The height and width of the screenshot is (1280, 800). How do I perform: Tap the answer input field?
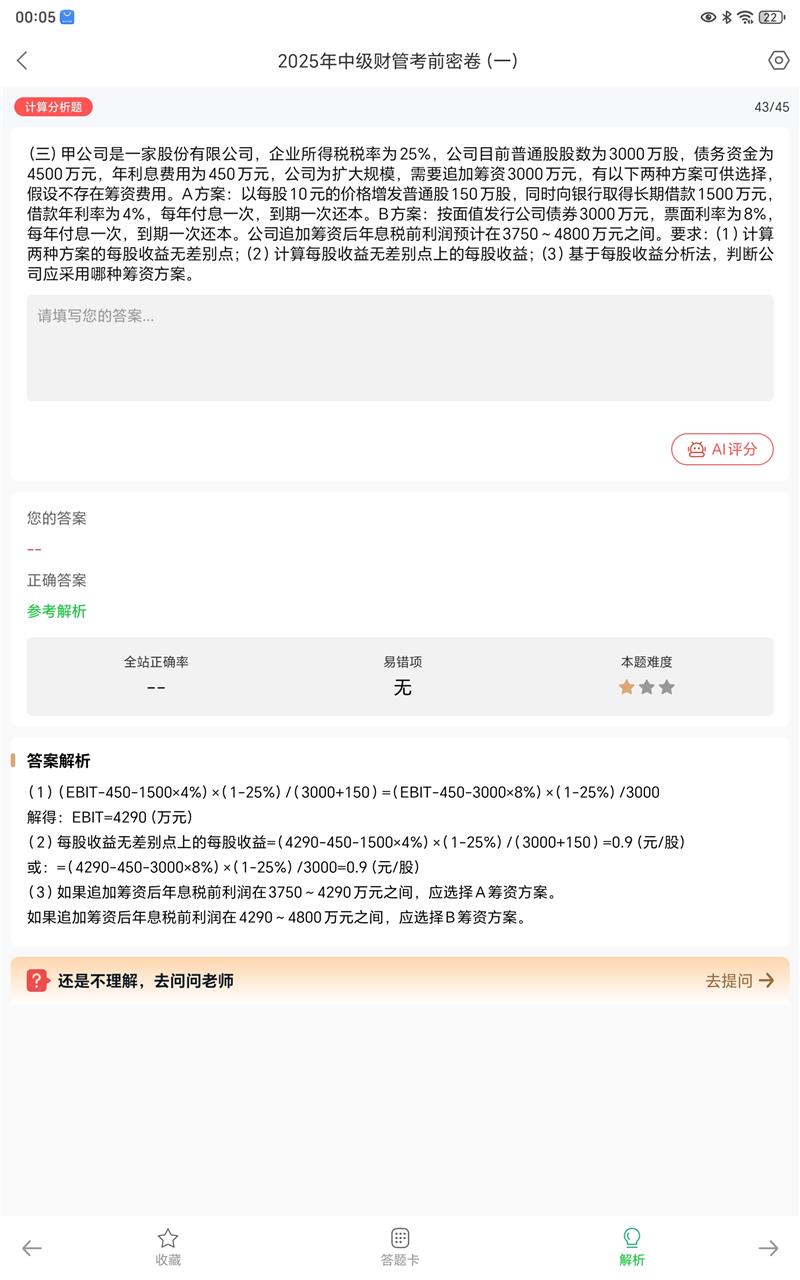click(400, 348)
